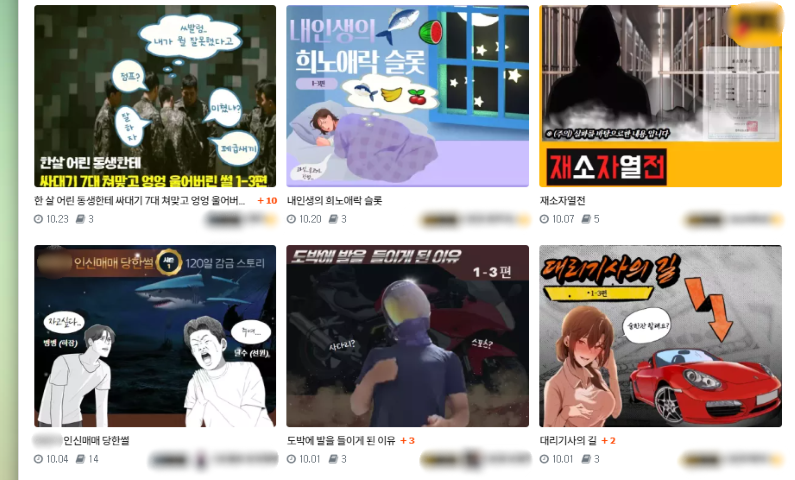Tap the title link 인신매매 당한썰
The height and width of the screenshot is (480, 795).
click(97, 440)
